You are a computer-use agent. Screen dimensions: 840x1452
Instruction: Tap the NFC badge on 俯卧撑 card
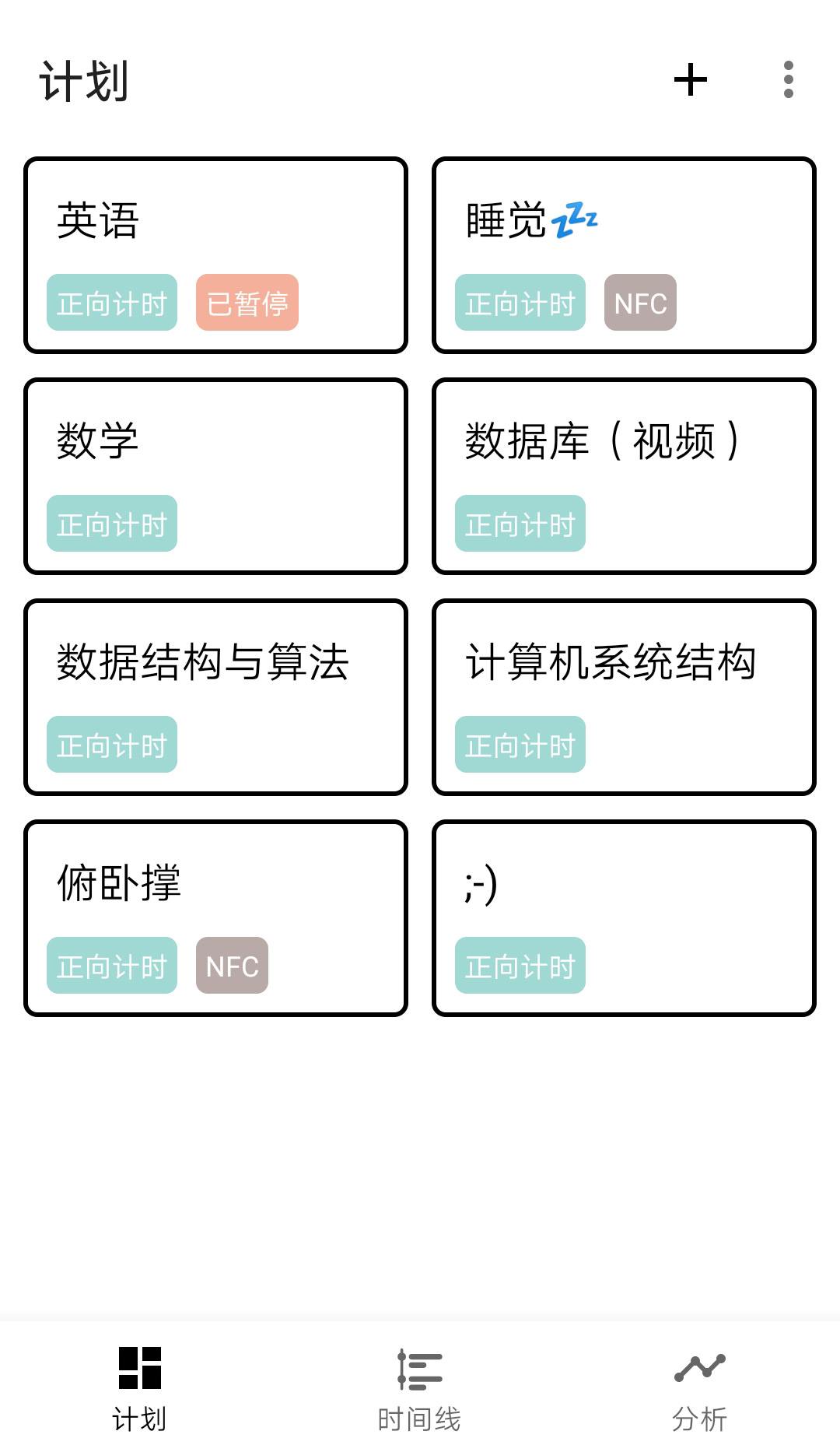(x=231, y=966)
